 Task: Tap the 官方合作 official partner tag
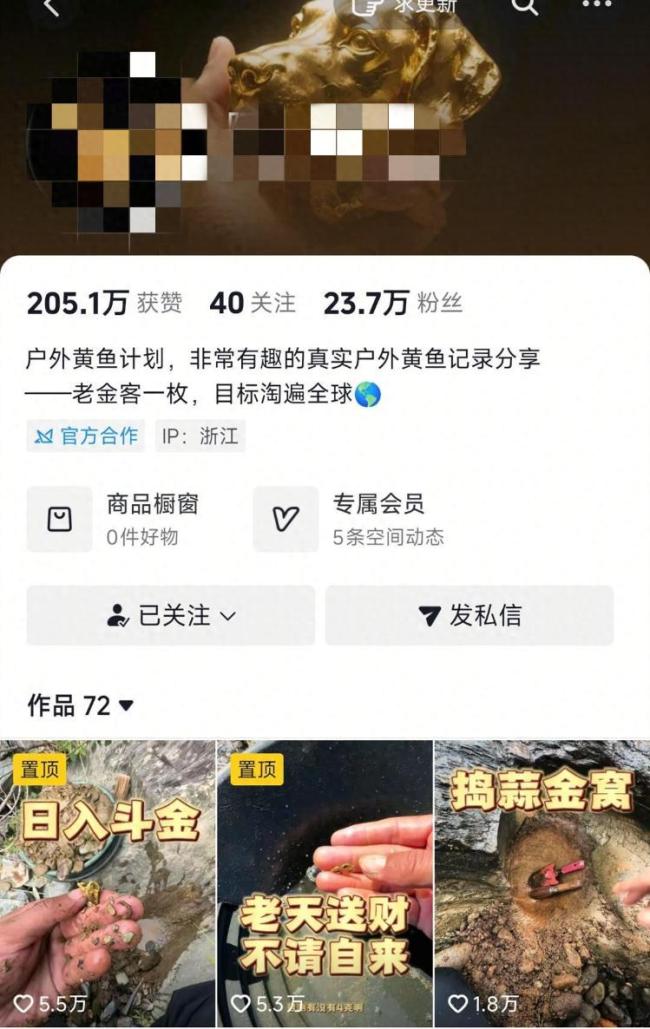[x=86, y=437]
